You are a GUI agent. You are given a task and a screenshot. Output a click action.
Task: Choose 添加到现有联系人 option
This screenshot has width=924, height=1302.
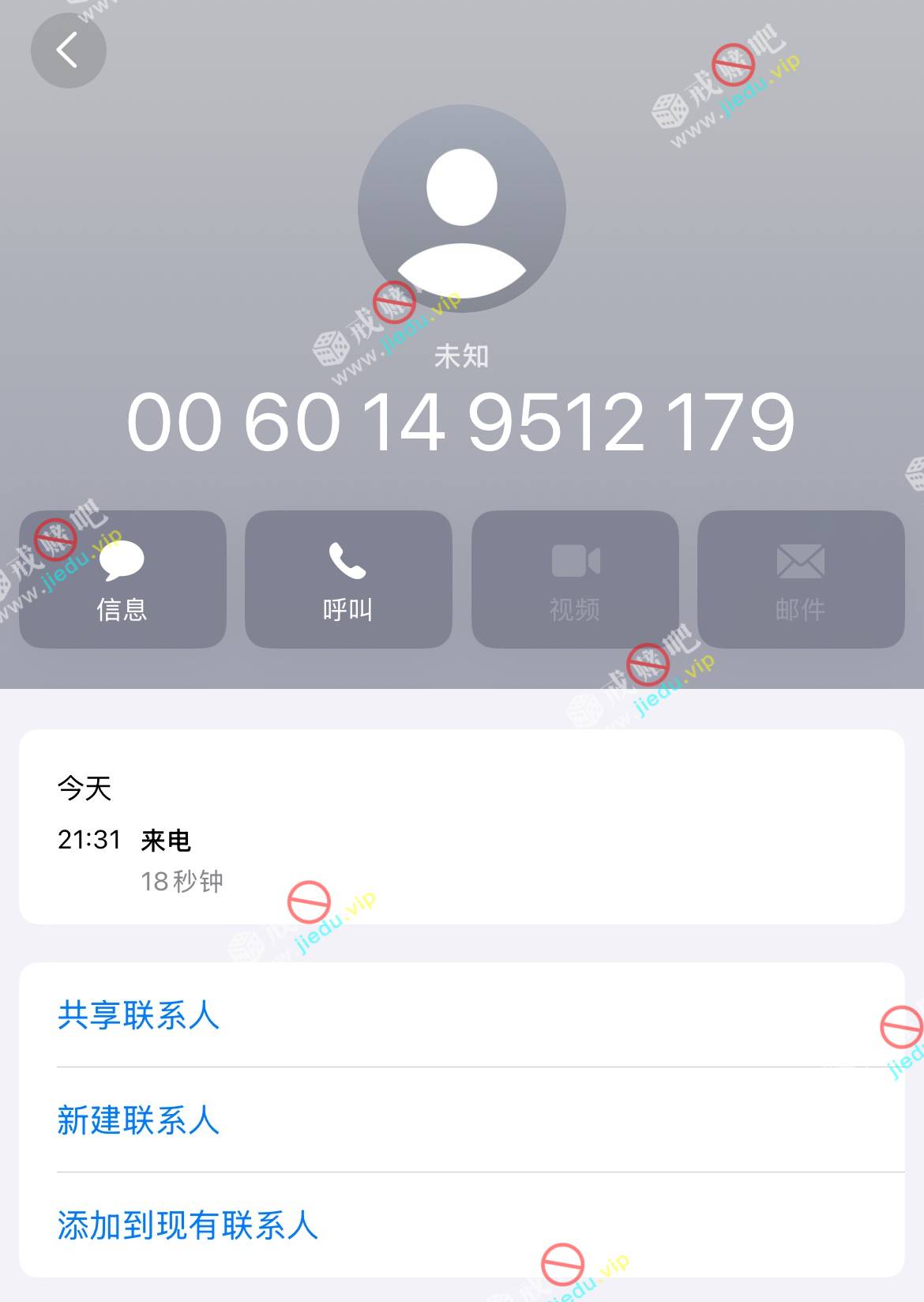coord(188,1225)
